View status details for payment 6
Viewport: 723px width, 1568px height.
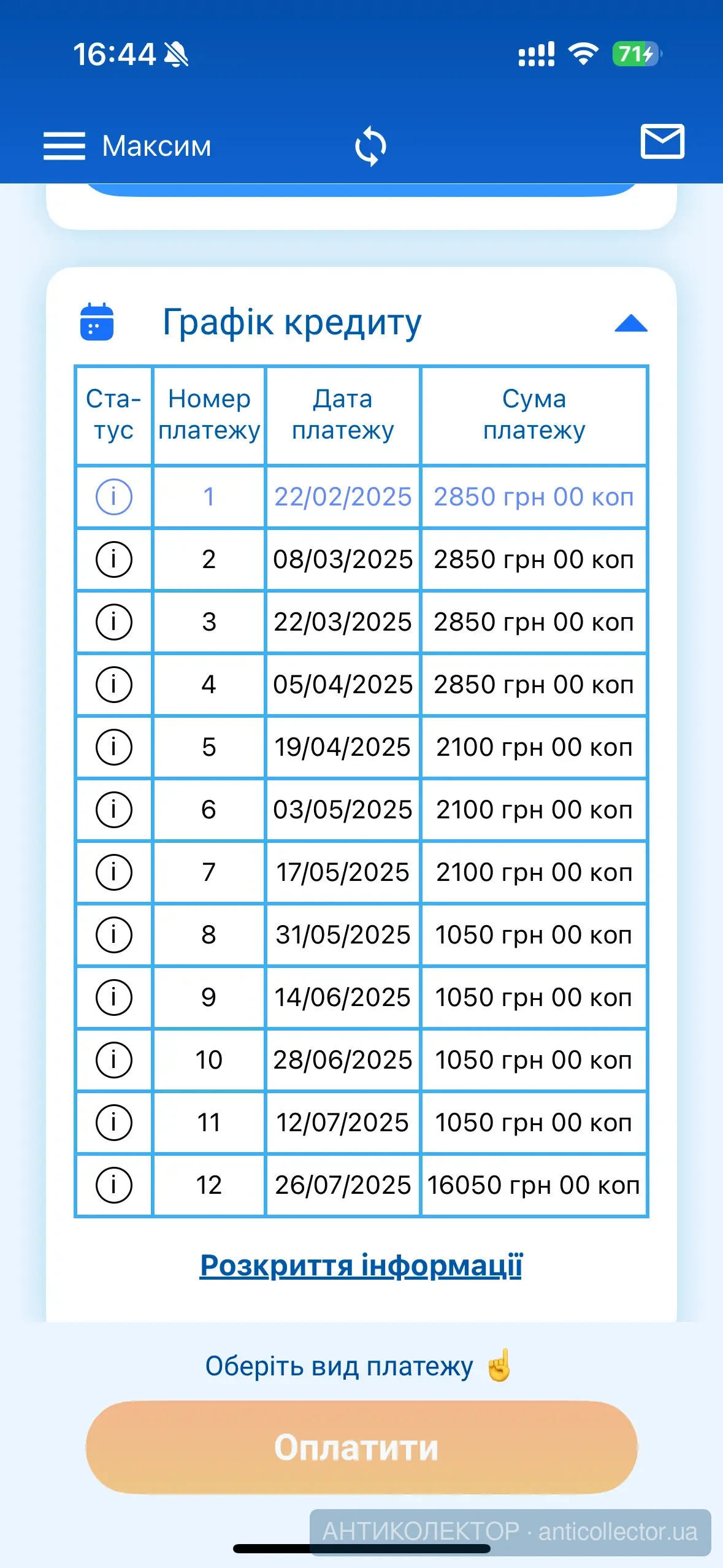(x=114, y=810)
